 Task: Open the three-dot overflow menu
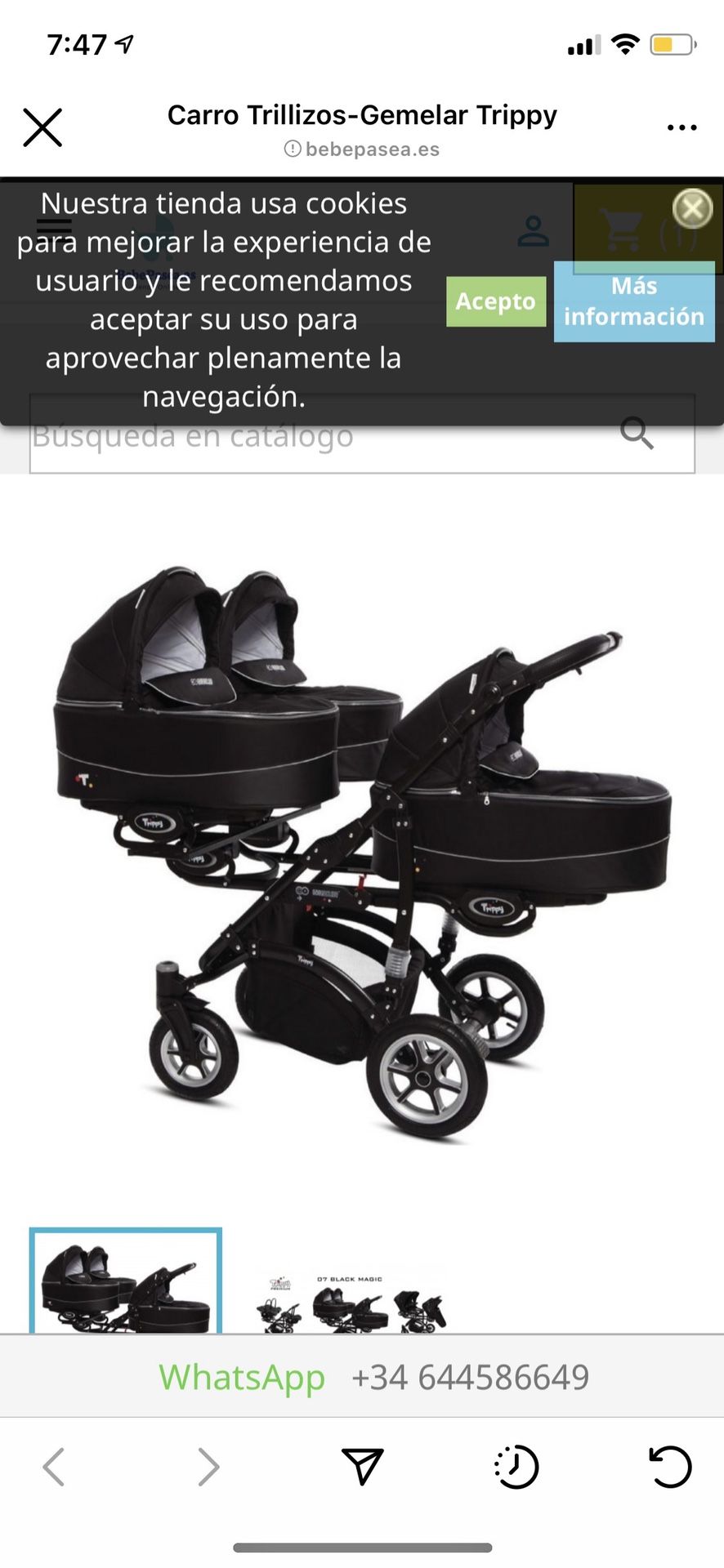coord(681,128)
